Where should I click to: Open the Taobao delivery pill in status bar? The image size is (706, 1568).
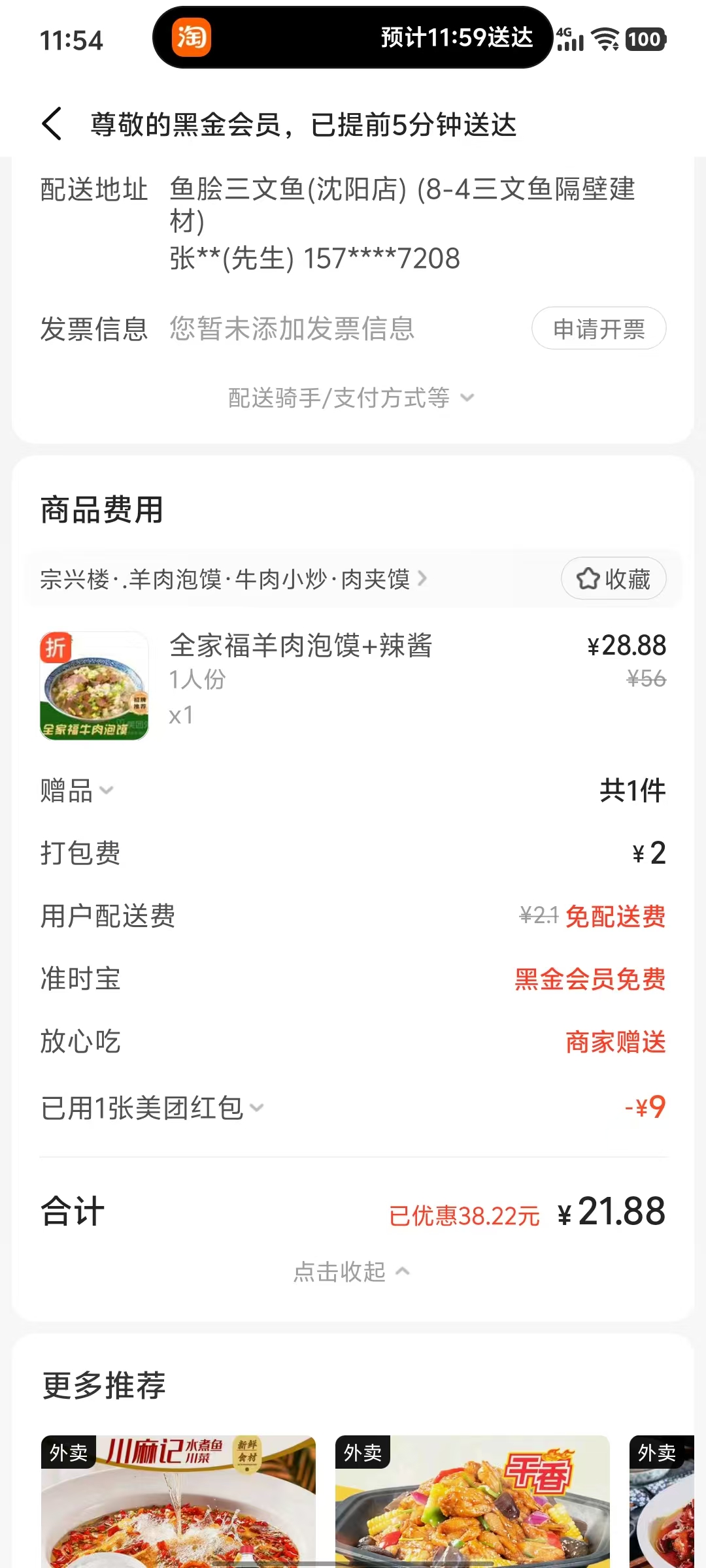pos(352,38)
